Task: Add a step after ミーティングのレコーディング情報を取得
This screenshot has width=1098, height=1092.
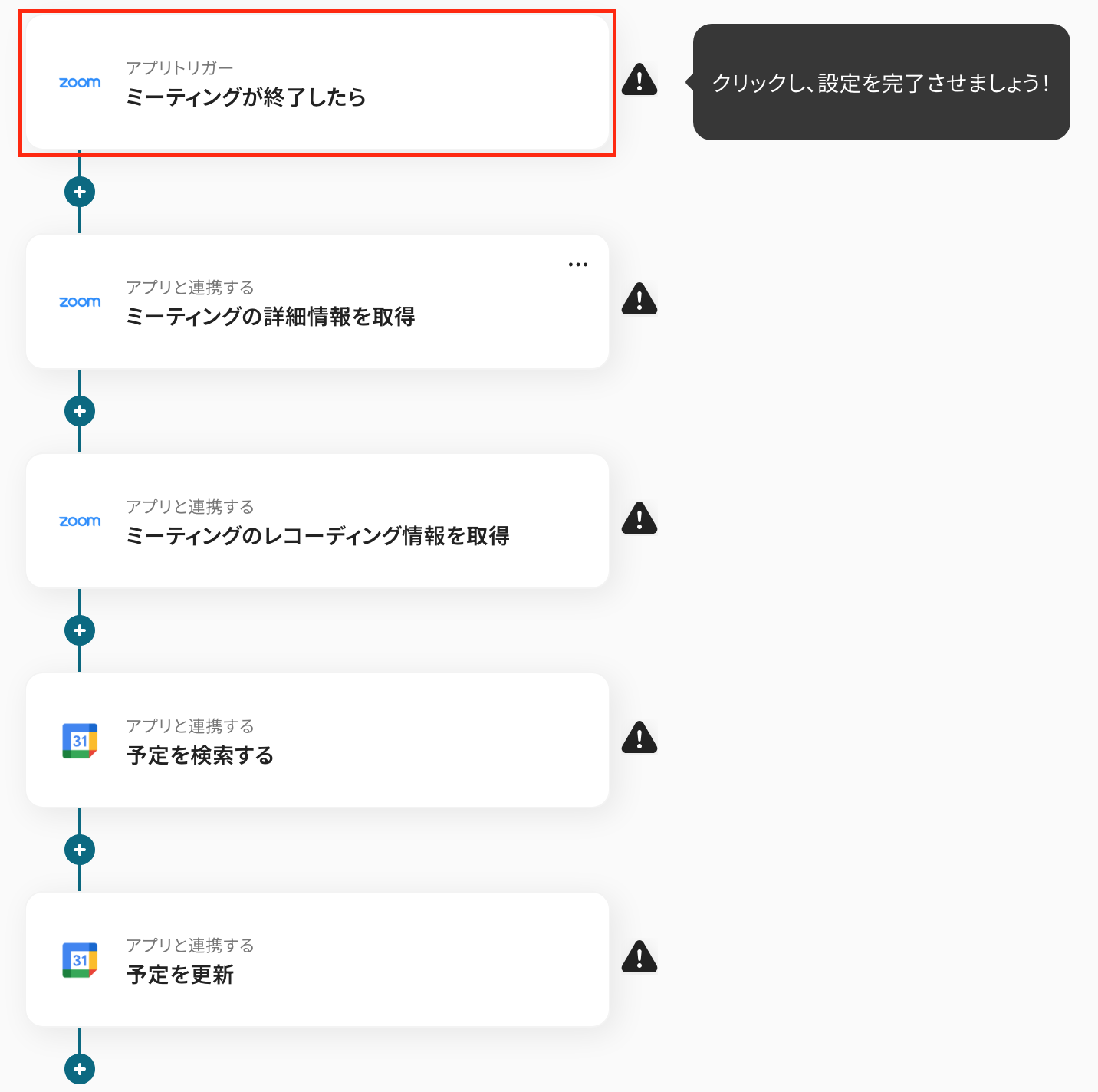Action: [80, 630]
